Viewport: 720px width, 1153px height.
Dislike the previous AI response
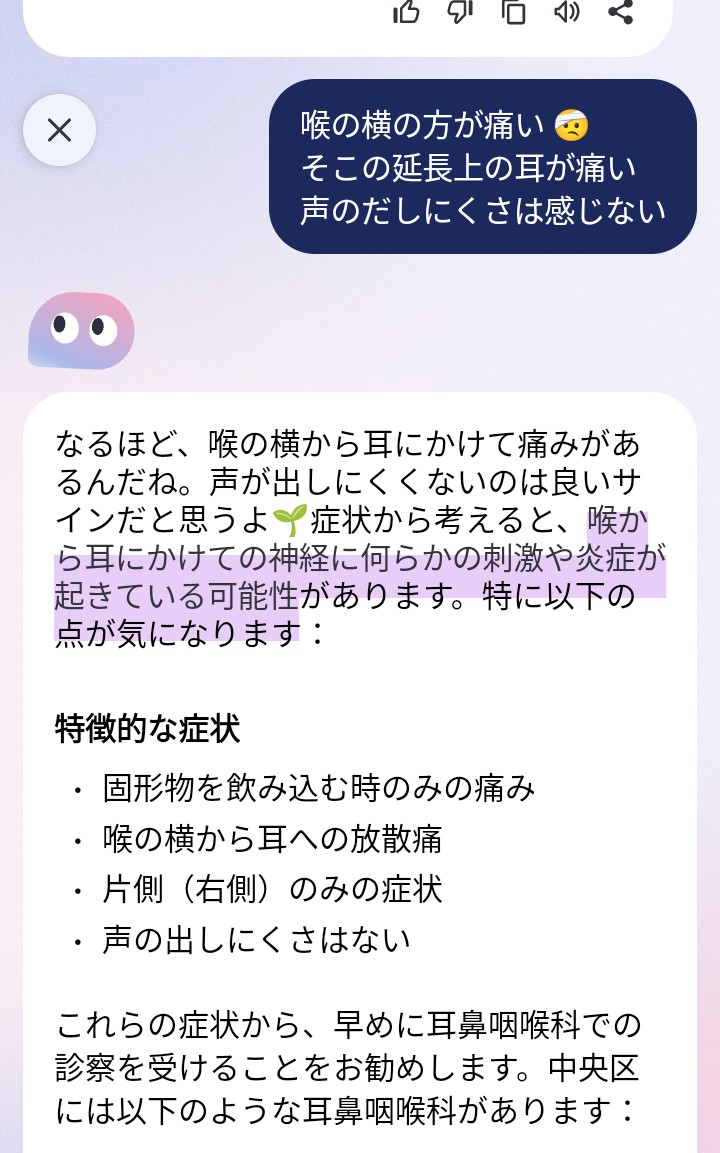[460, 11]
